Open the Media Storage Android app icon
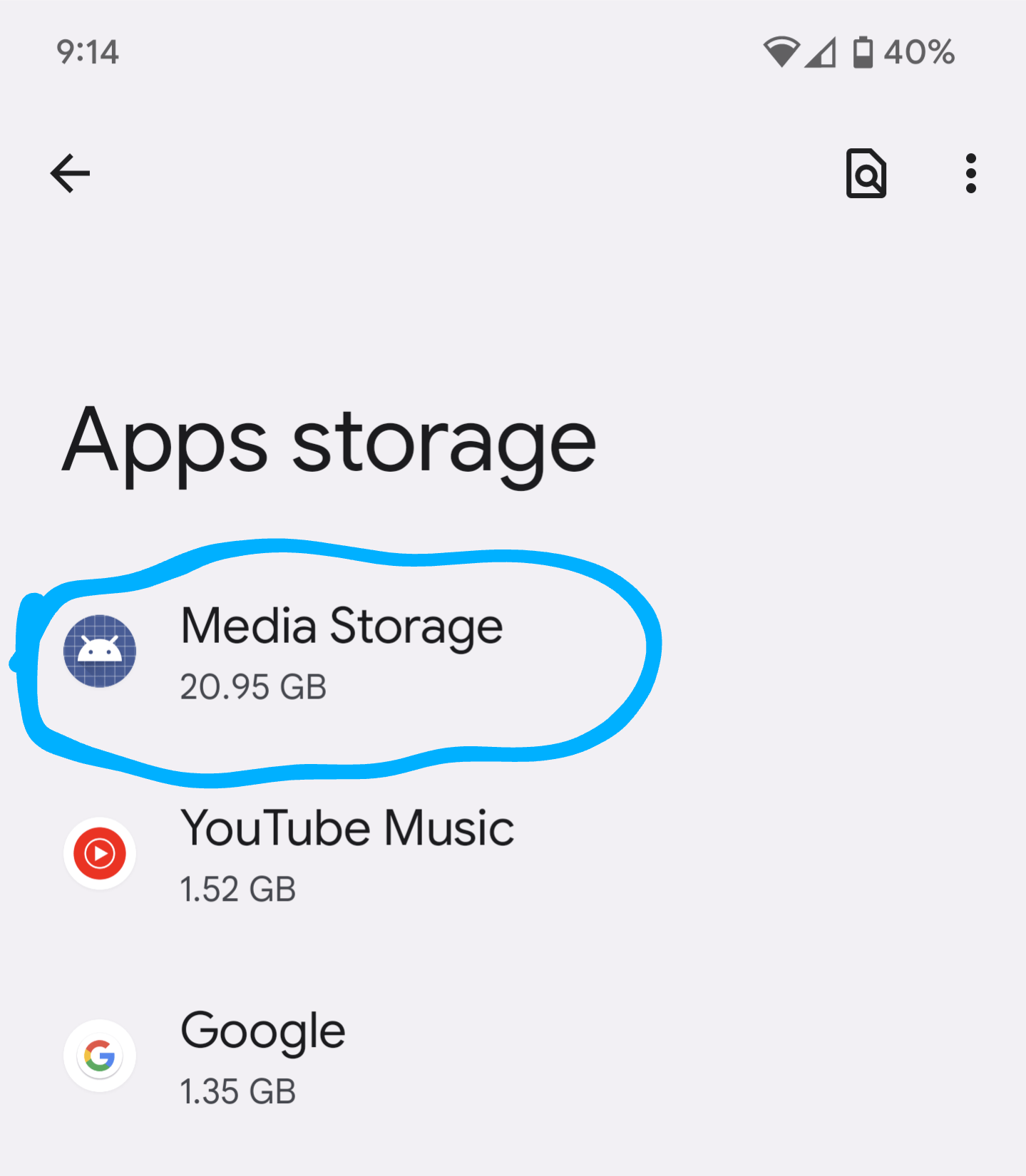The width and height of the screenshot is (1026, 1176). pyautogui.click(x=100, y=652)
